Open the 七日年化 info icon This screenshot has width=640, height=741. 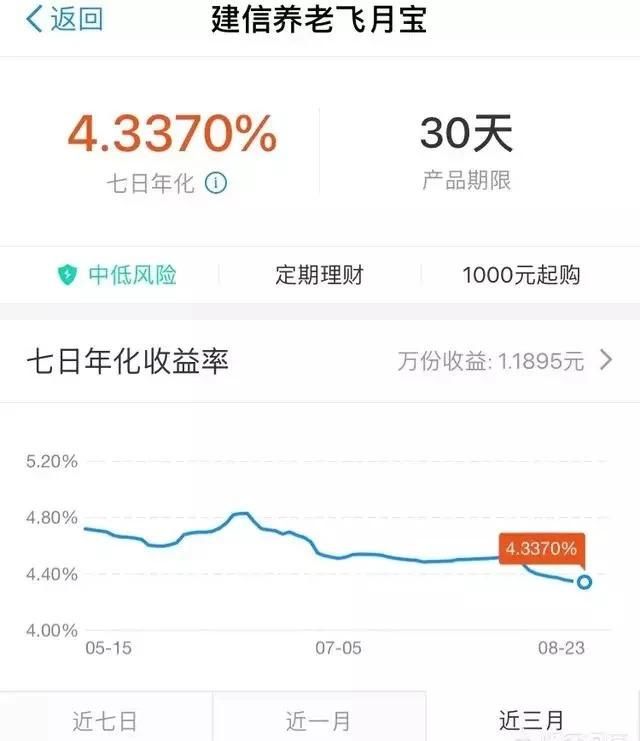pos(216,183)
